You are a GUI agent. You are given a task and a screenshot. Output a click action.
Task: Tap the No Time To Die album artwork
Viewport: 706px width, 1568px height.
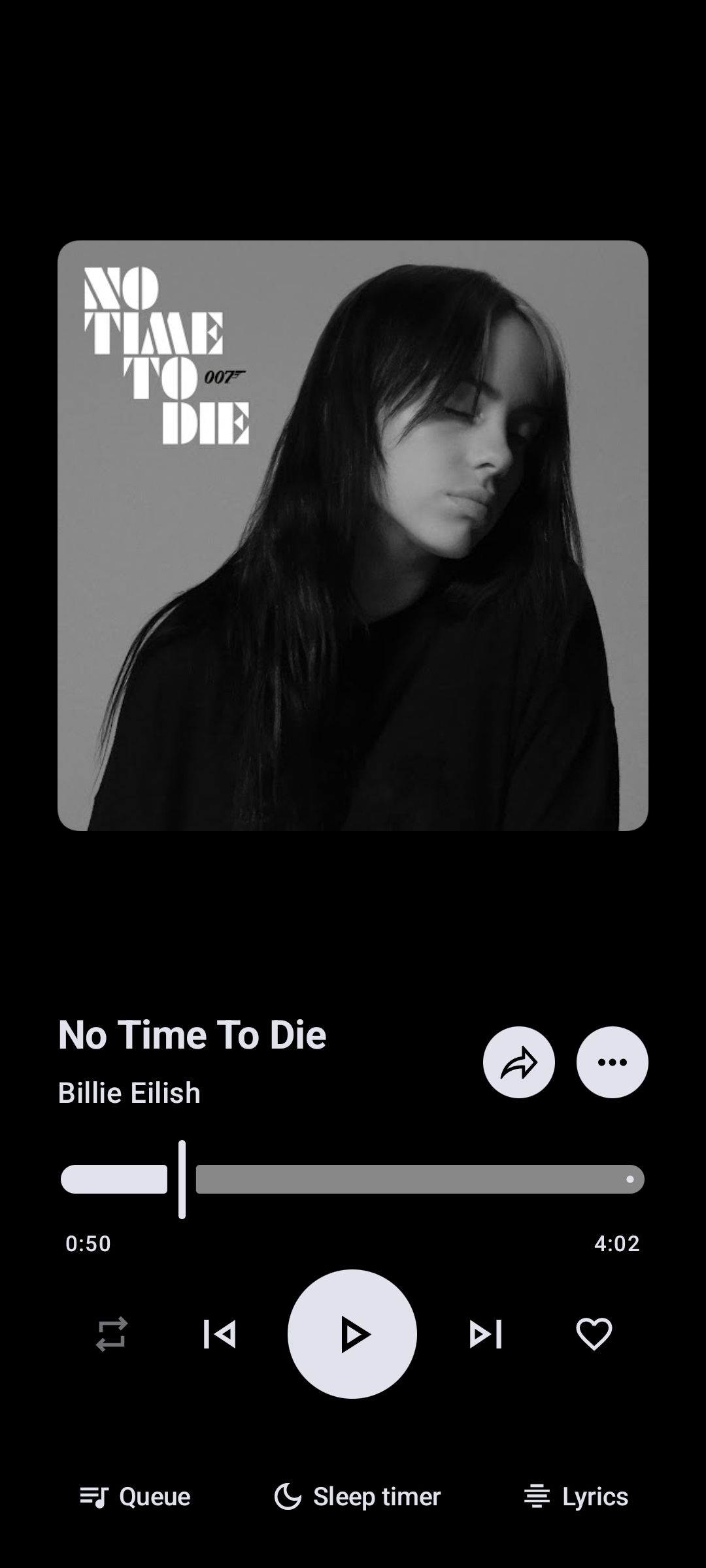[353, 536]
